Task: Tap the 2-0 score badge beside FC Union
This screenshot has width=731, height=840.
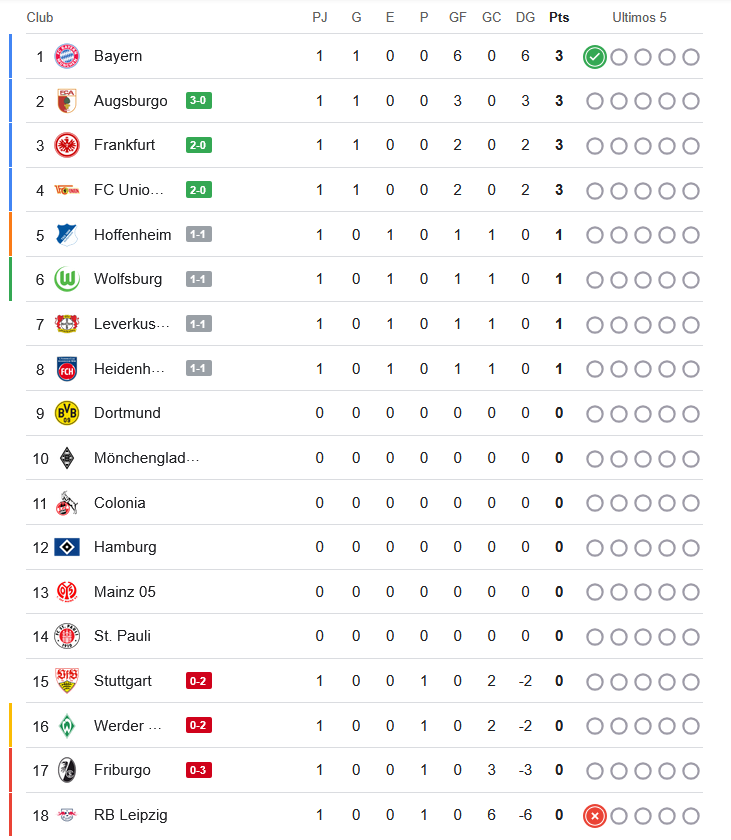Action: click(x=199, y=190)
